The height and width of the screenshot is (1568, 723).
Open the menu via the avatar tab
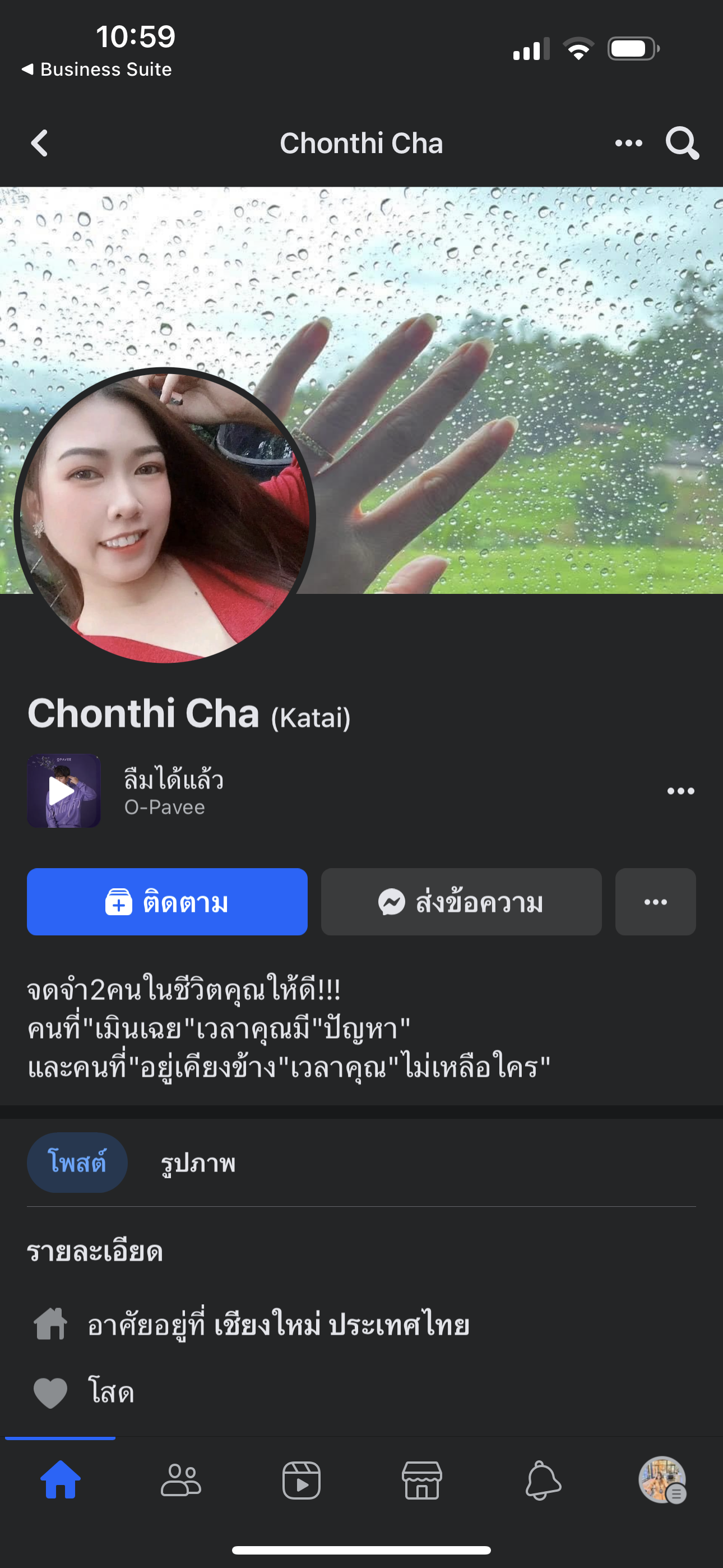pyautogui.click(x=662, y=1480)
